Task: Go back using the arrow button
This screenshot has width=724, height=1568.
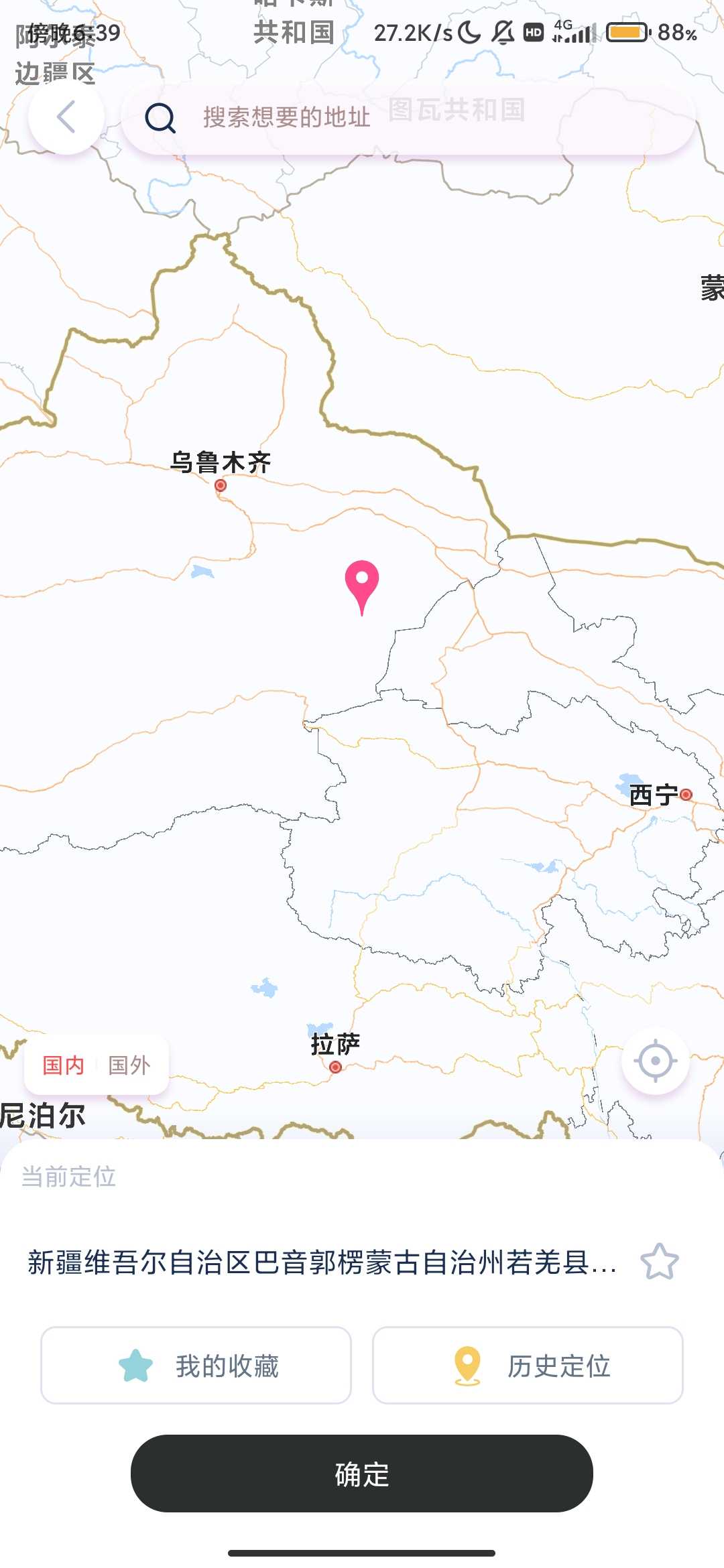Action: 66,117
